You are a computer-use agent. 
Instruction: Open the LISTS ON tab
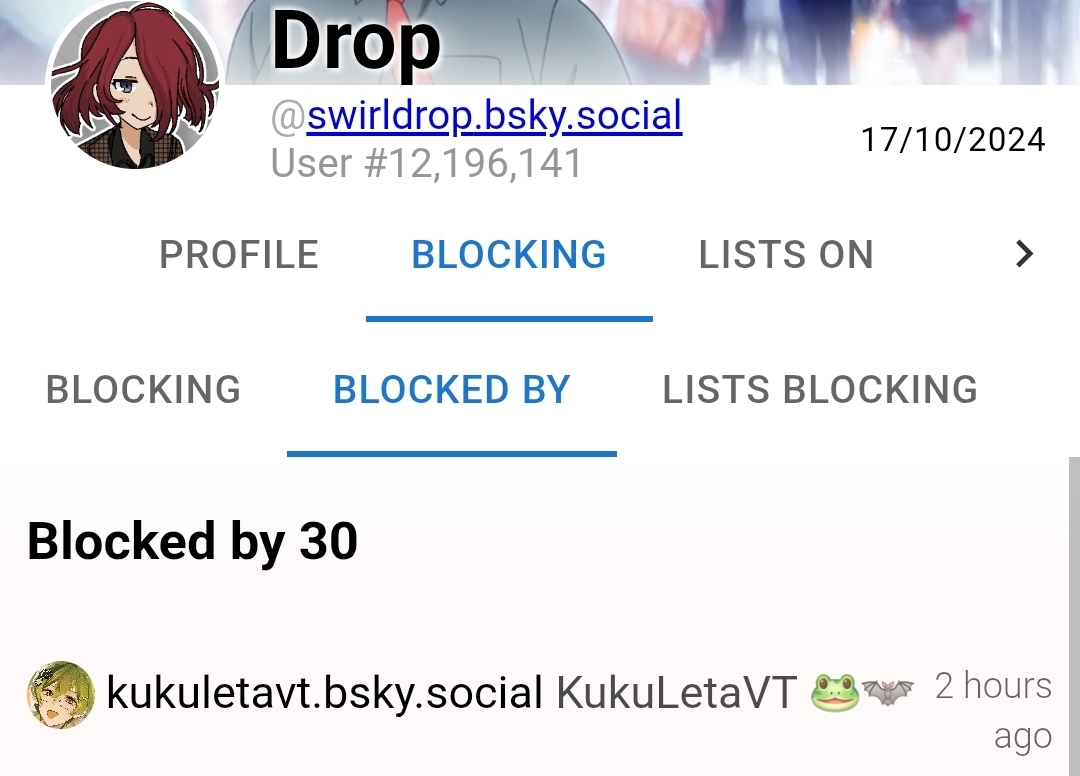coord(786,255)
